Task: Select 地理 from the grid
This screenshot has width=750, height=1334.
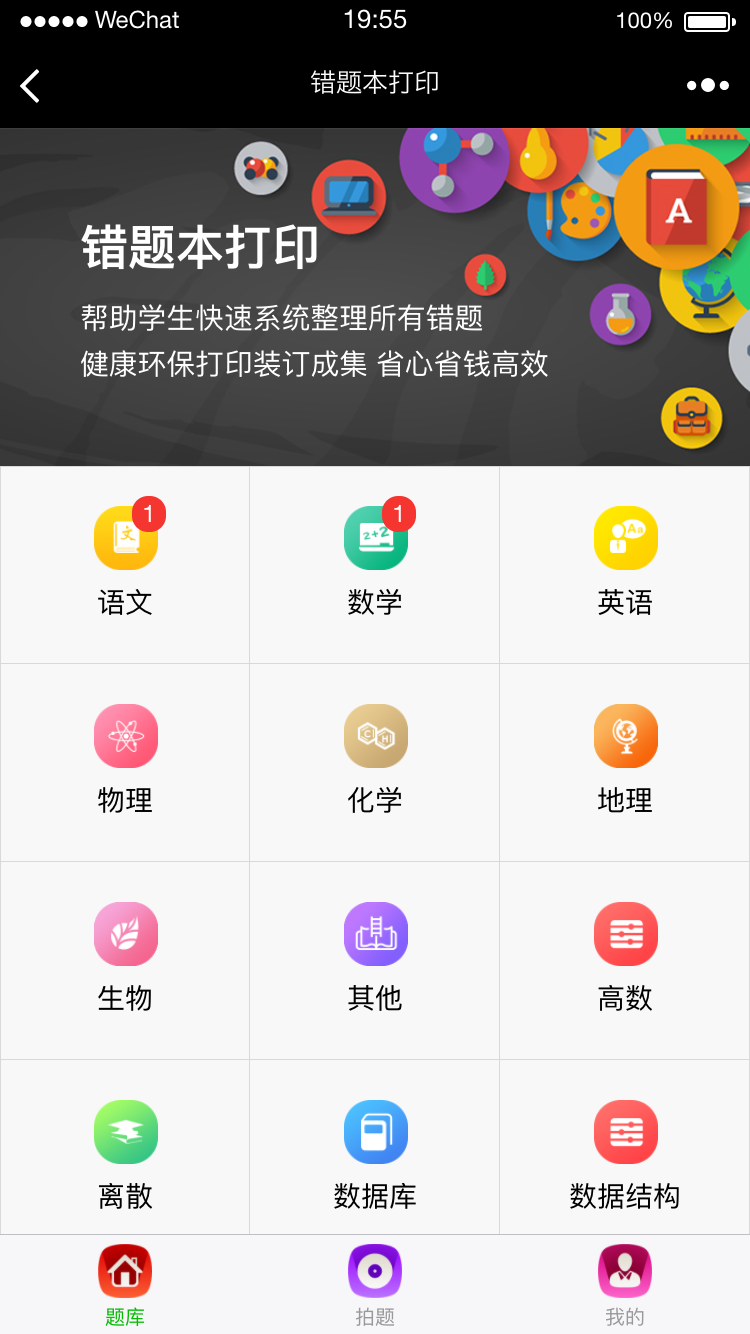Action: click(625, 762)
